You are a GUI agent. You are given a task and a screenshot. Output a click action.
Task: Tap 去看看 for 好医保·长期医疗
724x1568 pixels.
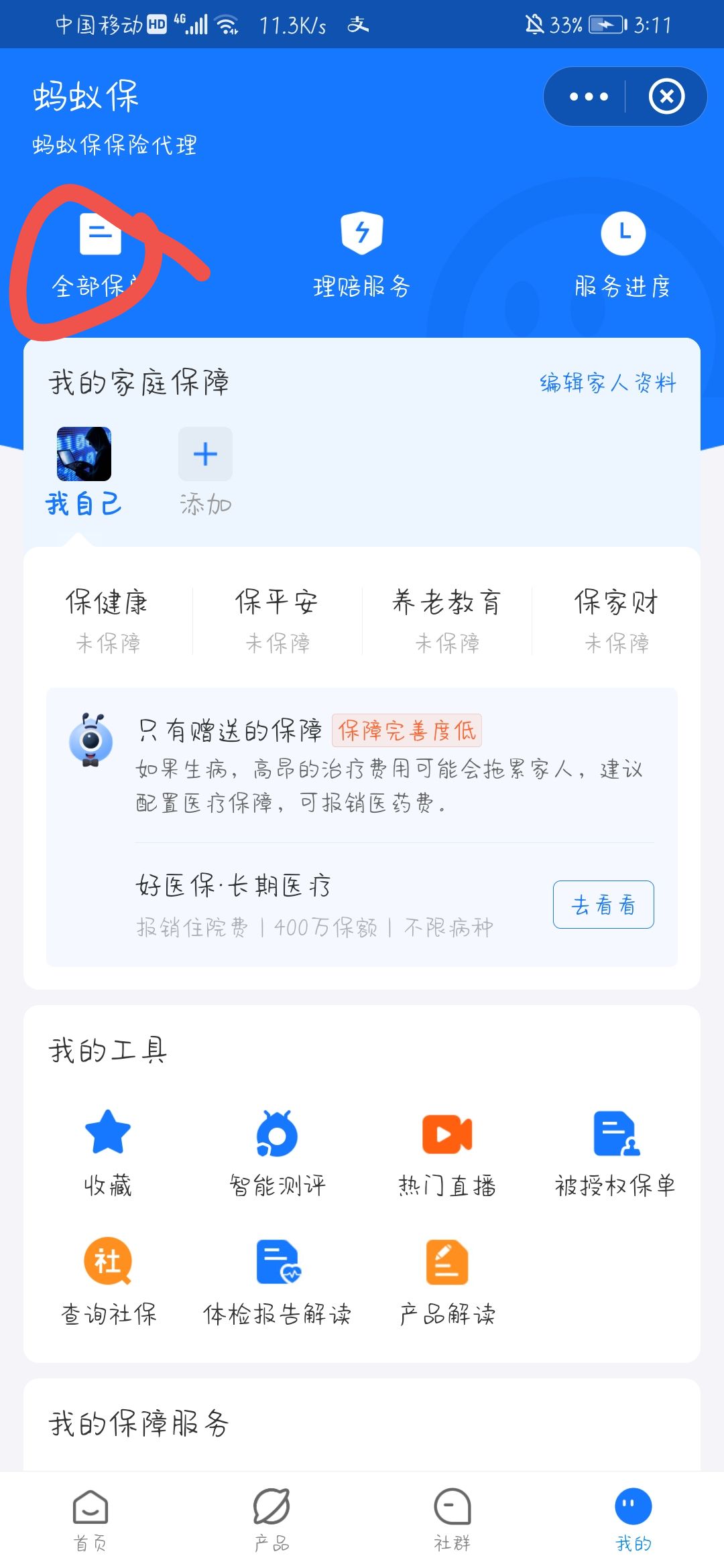603,905
